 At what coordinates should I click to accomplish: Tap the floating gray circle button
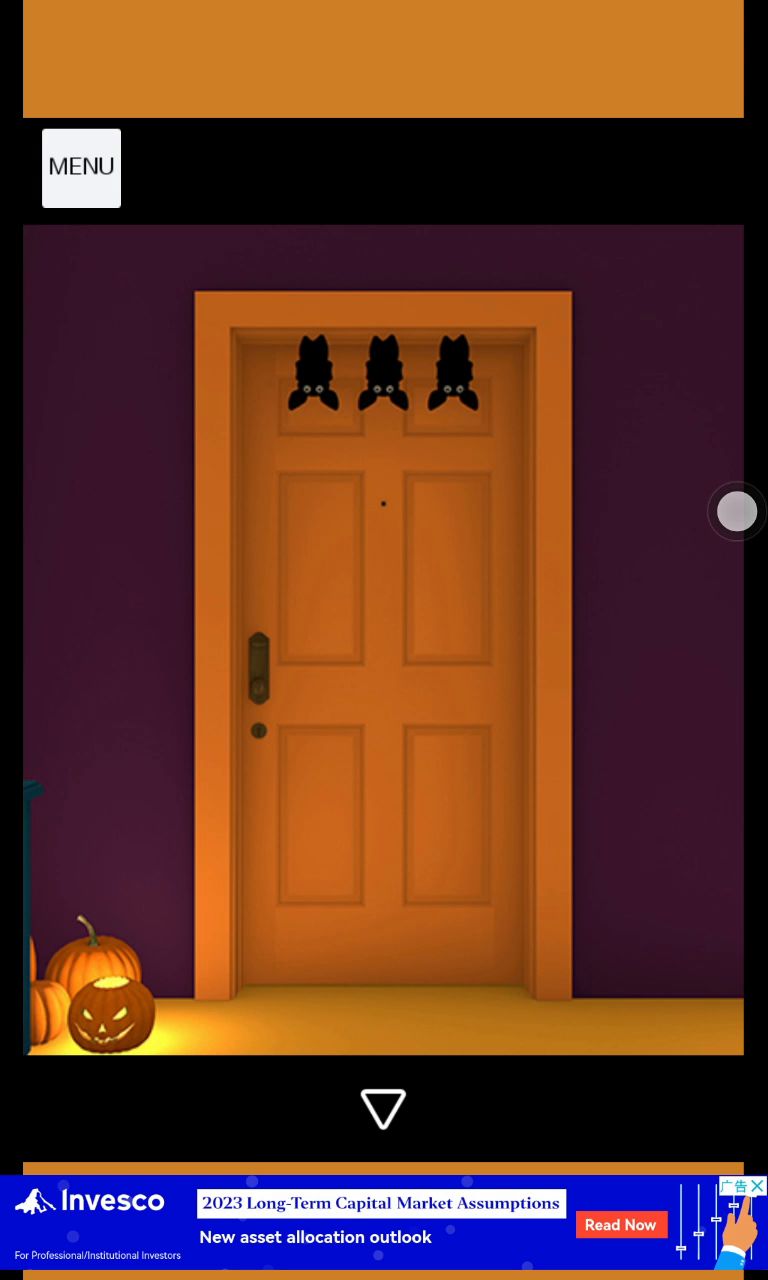(737, 511)
